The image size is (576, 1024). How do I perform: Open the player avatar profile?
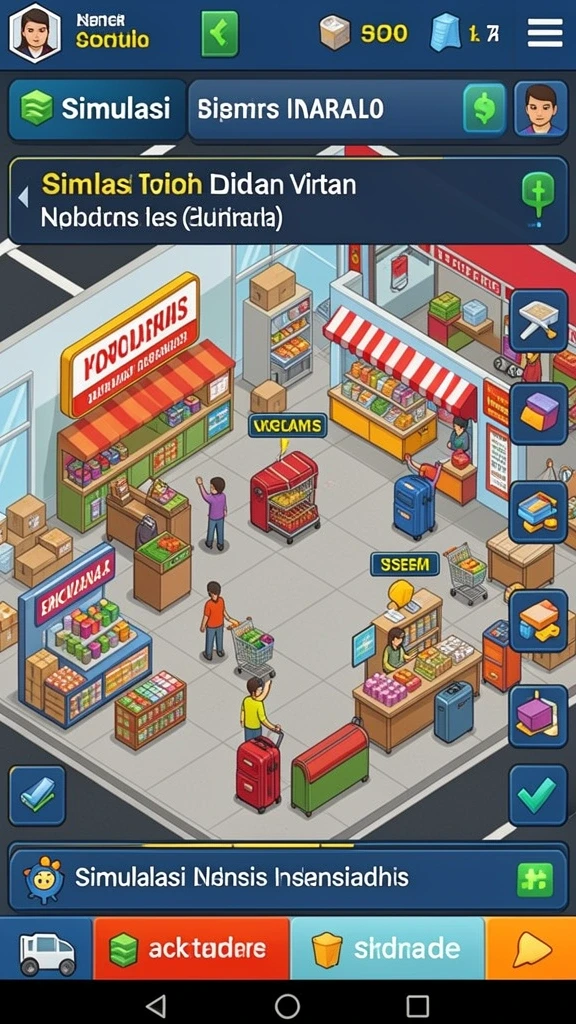(x=33, y=32)
